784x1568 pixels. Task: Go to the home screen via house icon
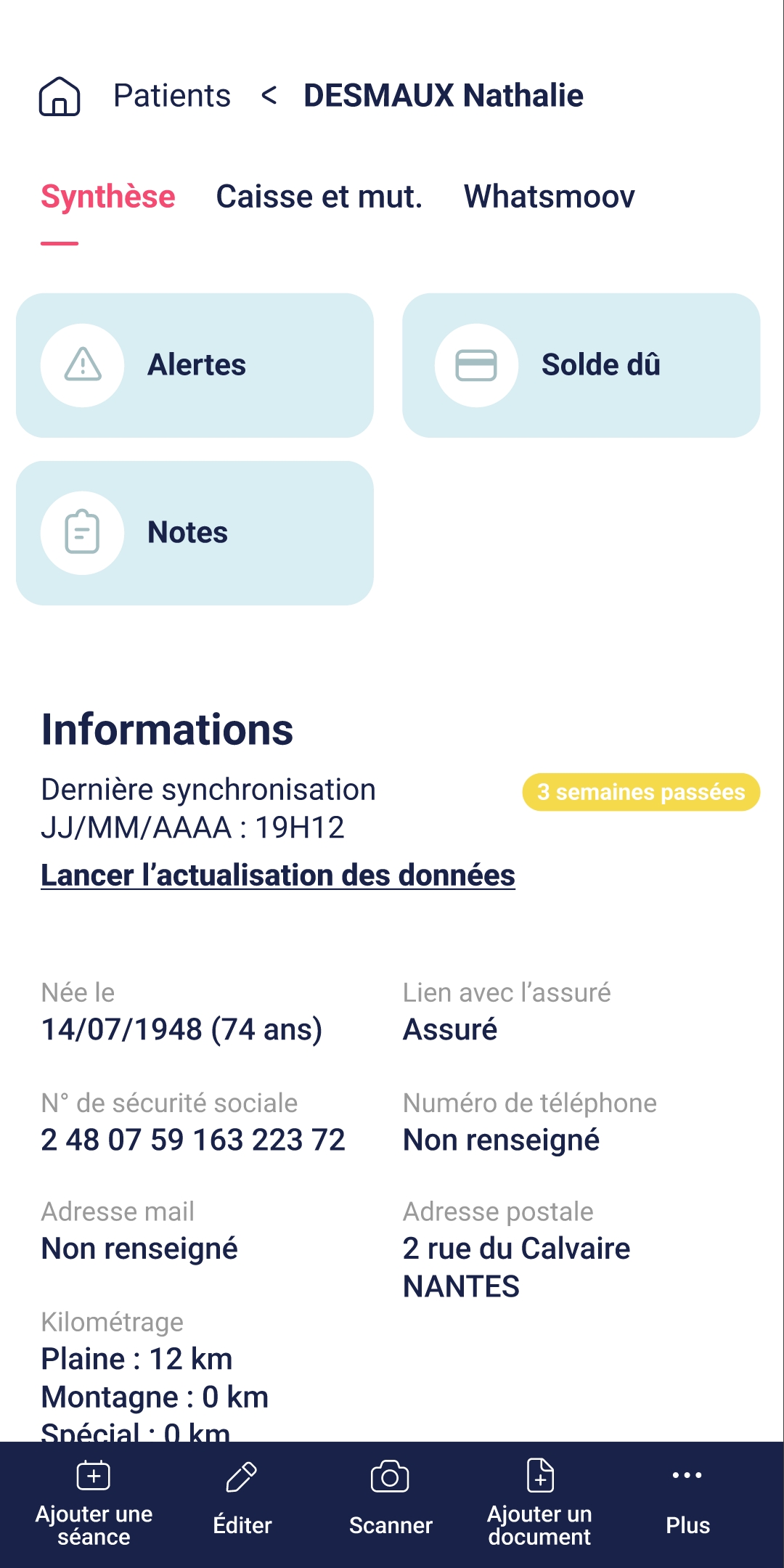(60, 96)
